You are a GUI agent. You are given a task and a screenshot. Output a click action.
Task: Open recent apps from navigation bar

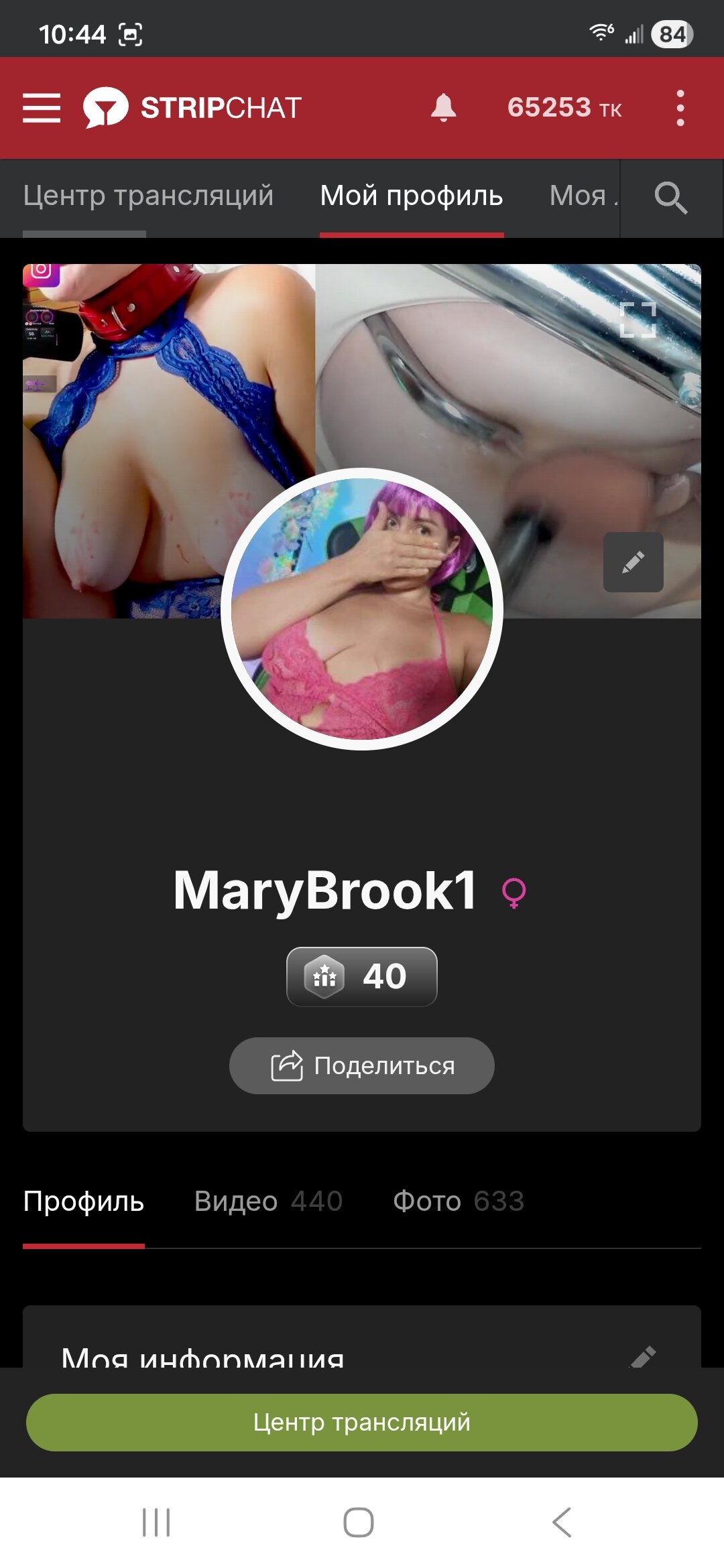click(x=156, y=1522)
